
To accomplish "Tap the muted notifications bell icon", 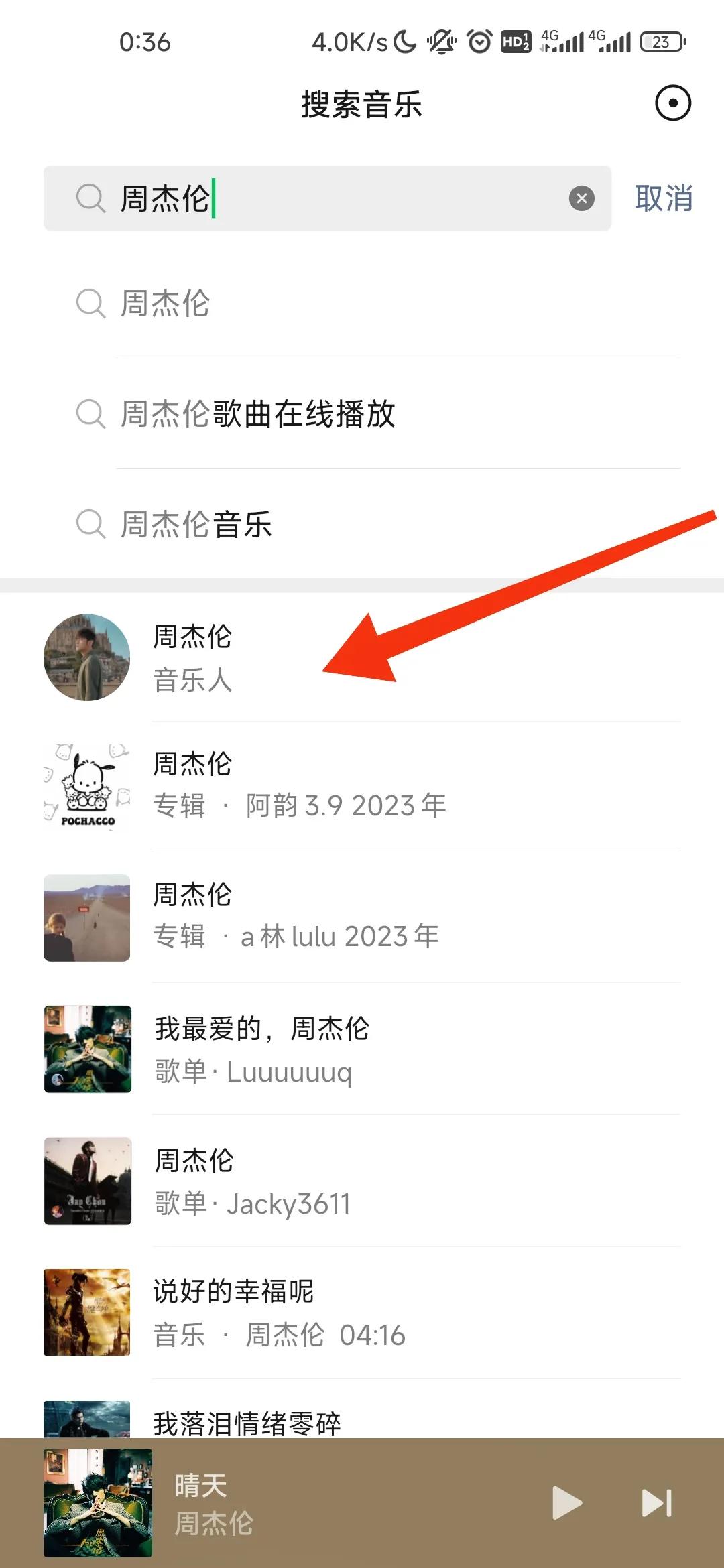I will coord(440,42).
